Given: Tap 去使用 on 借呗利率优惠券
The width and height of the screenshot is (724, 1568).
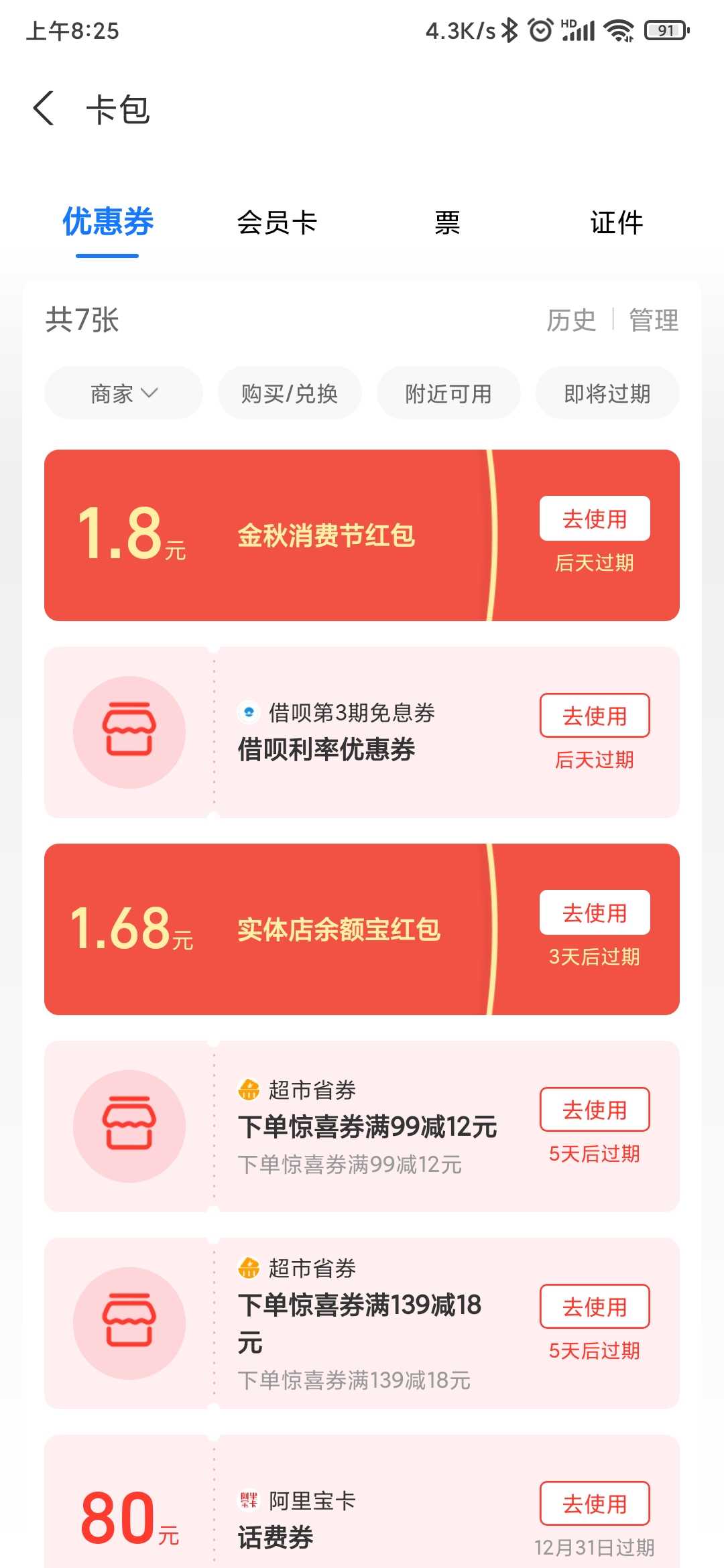Looking at the screenshot, I should (x=595, y=716).
